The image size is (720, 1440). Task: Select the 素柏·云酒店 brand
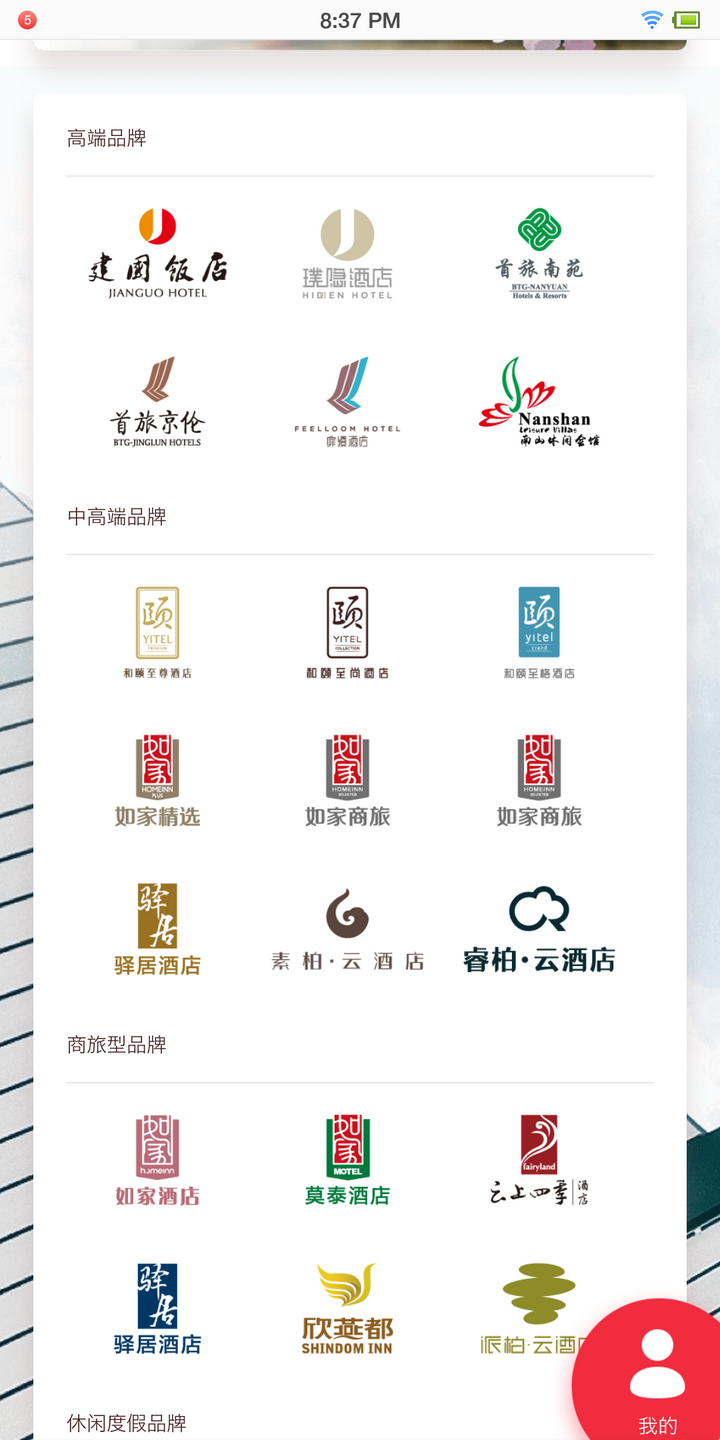point(348,929)
